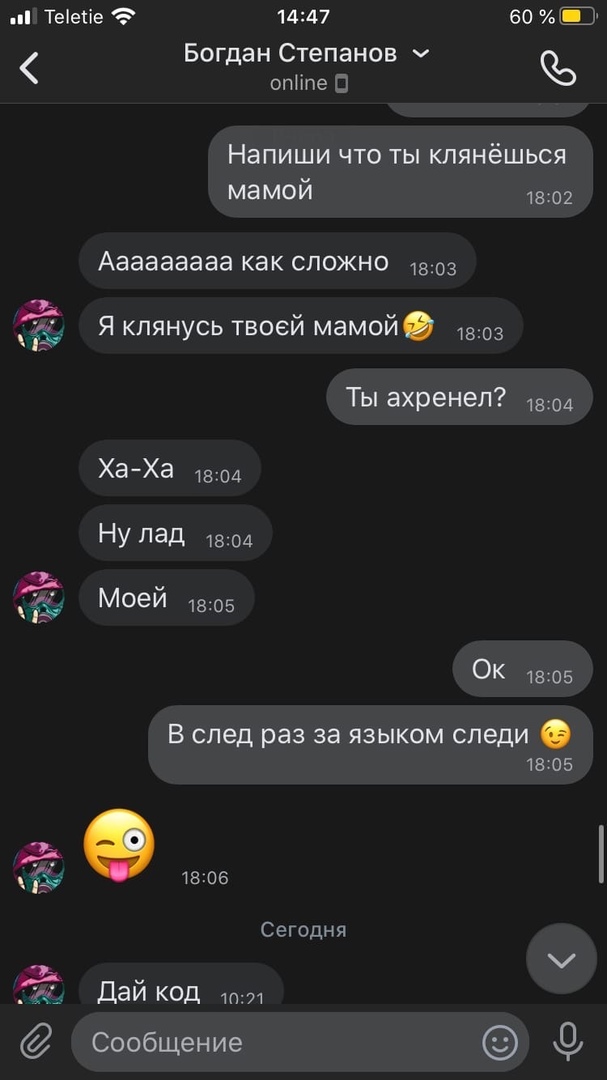The height and width of the screenshot is (1080, 607).
Task: Attach a file with the paperclip
Action: click(x=35, y=1042)
